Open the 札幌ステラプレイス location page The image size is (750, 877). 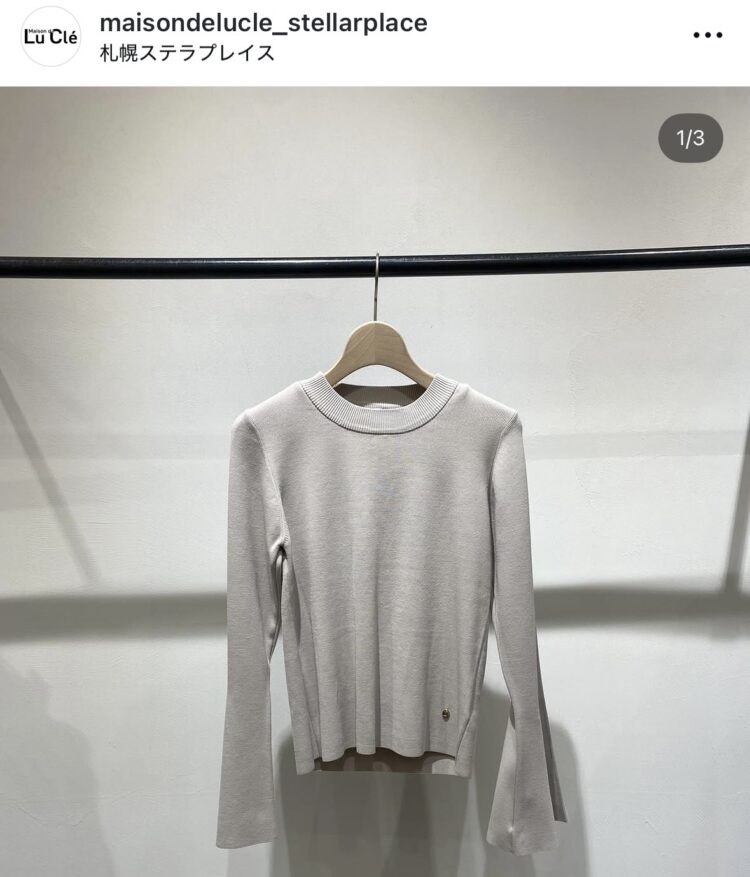[188, 53]
